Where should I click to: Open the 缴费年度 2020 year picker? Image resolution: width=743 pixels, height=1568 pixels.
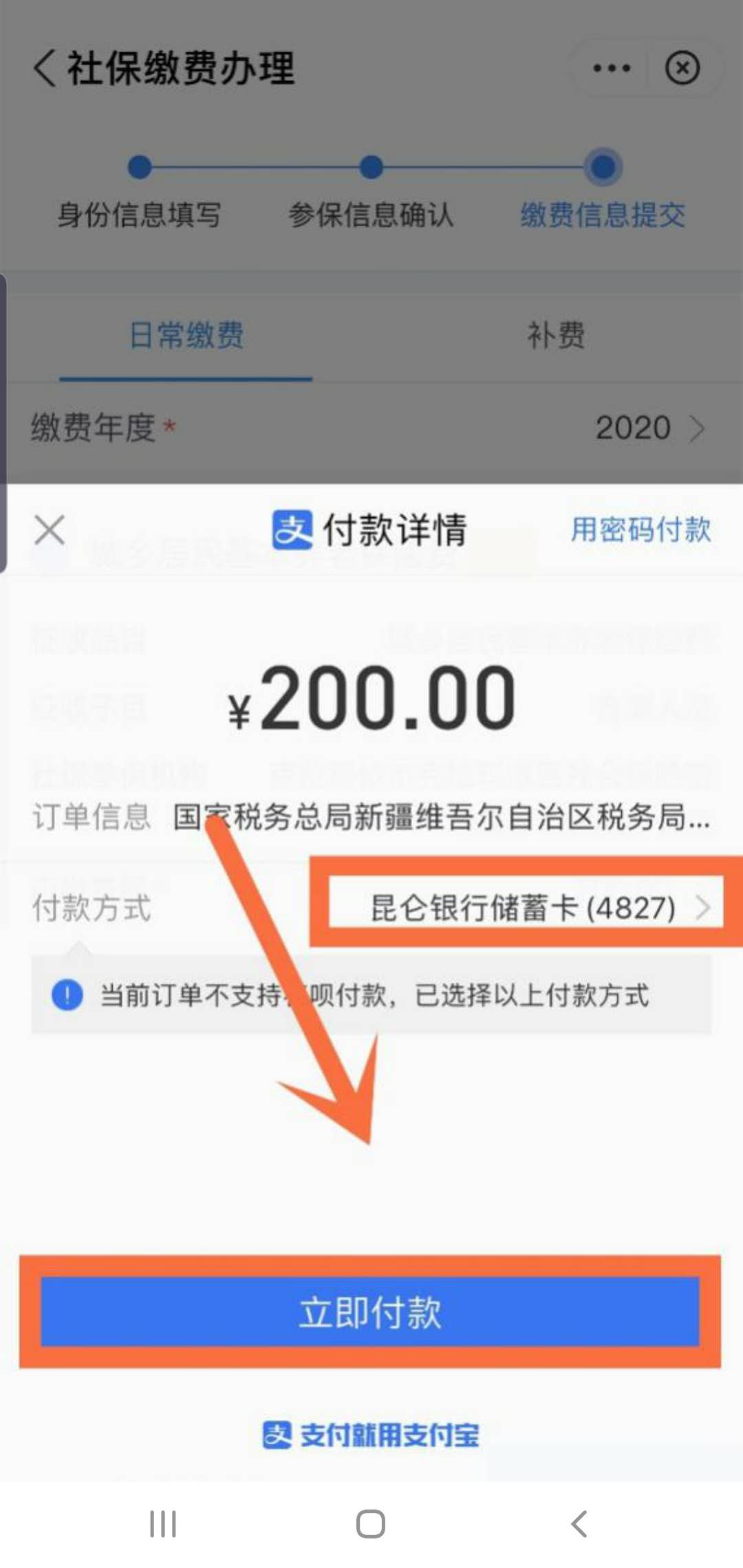pos(647,428)
